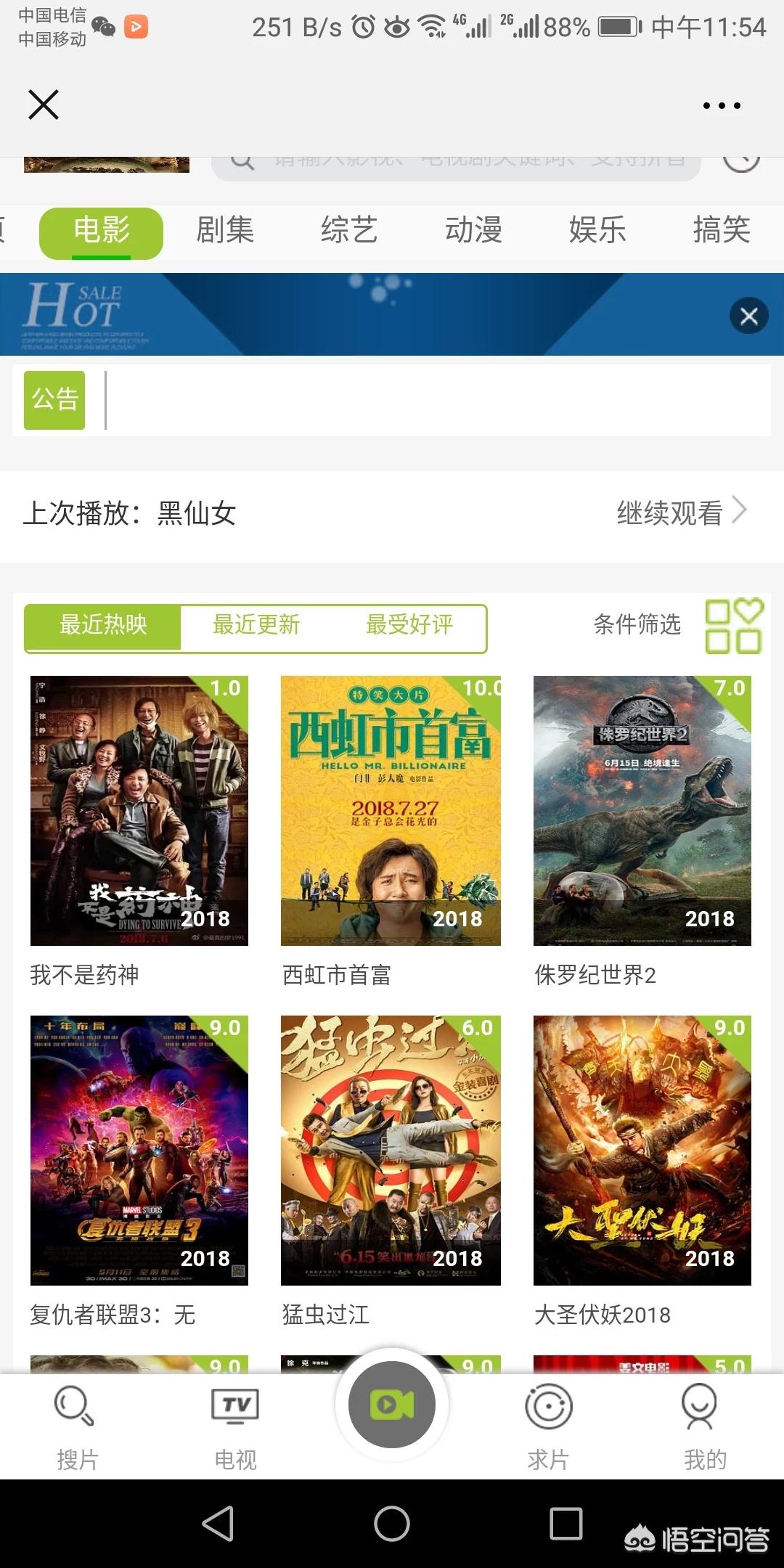Tap 继续观看 to resume 黑仙女
This screenshot has width=784, height=1568.
click(680, 513)
